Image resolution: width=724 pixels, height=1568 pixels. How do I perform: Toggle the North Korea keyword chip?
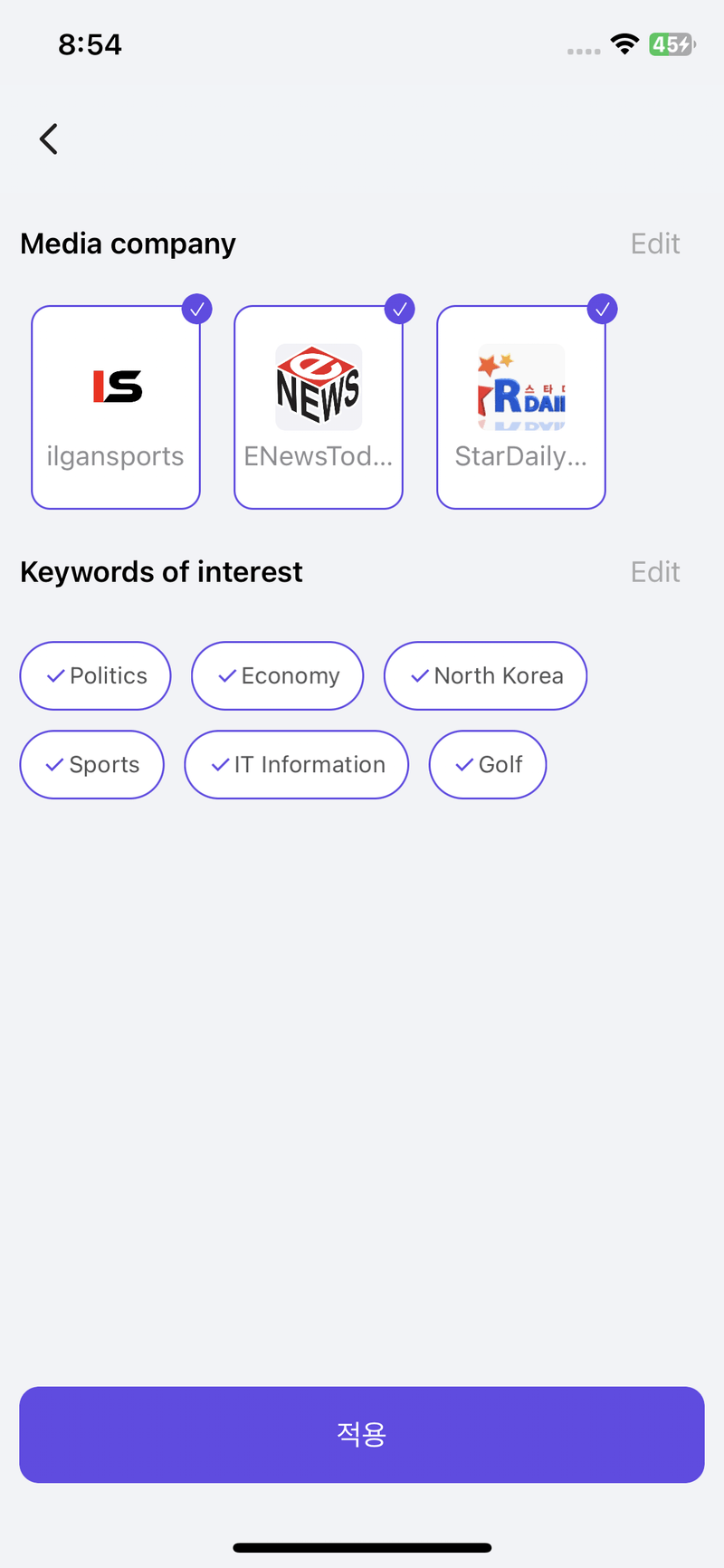485,676
